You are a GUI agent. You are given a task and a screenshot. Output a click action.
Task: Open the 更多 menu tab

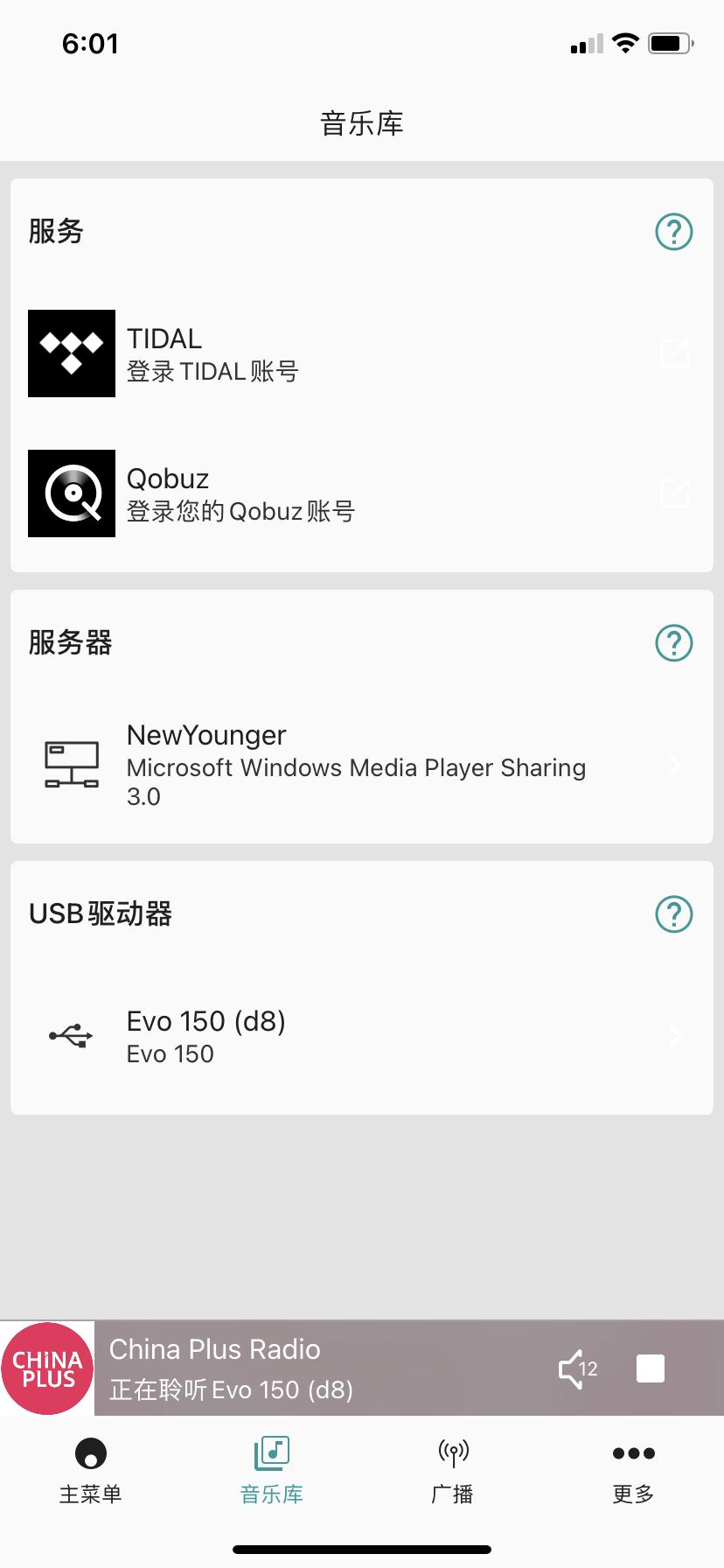pyautogui.click(x=631, y=1470)
